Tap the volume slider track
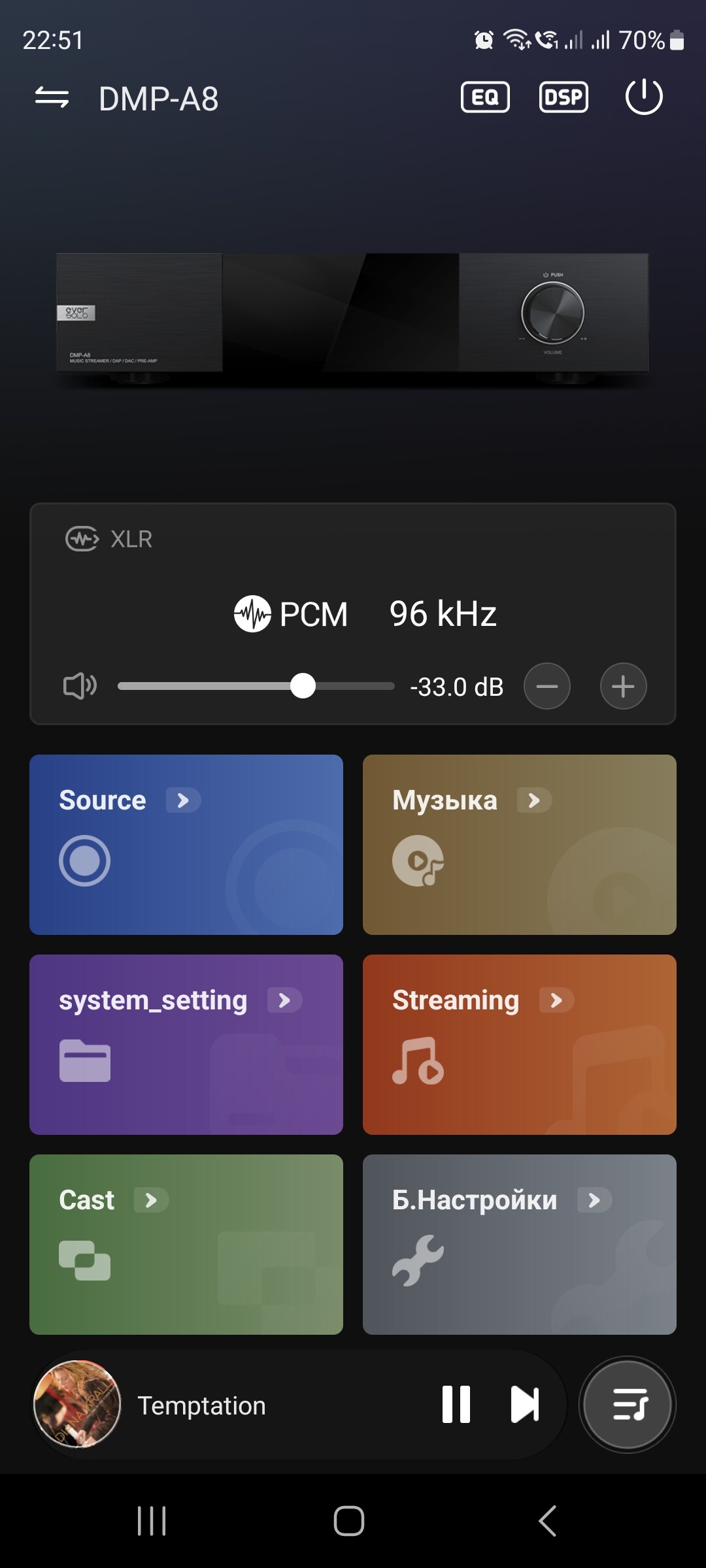706x1568 pixels. (x=256, y=686)
